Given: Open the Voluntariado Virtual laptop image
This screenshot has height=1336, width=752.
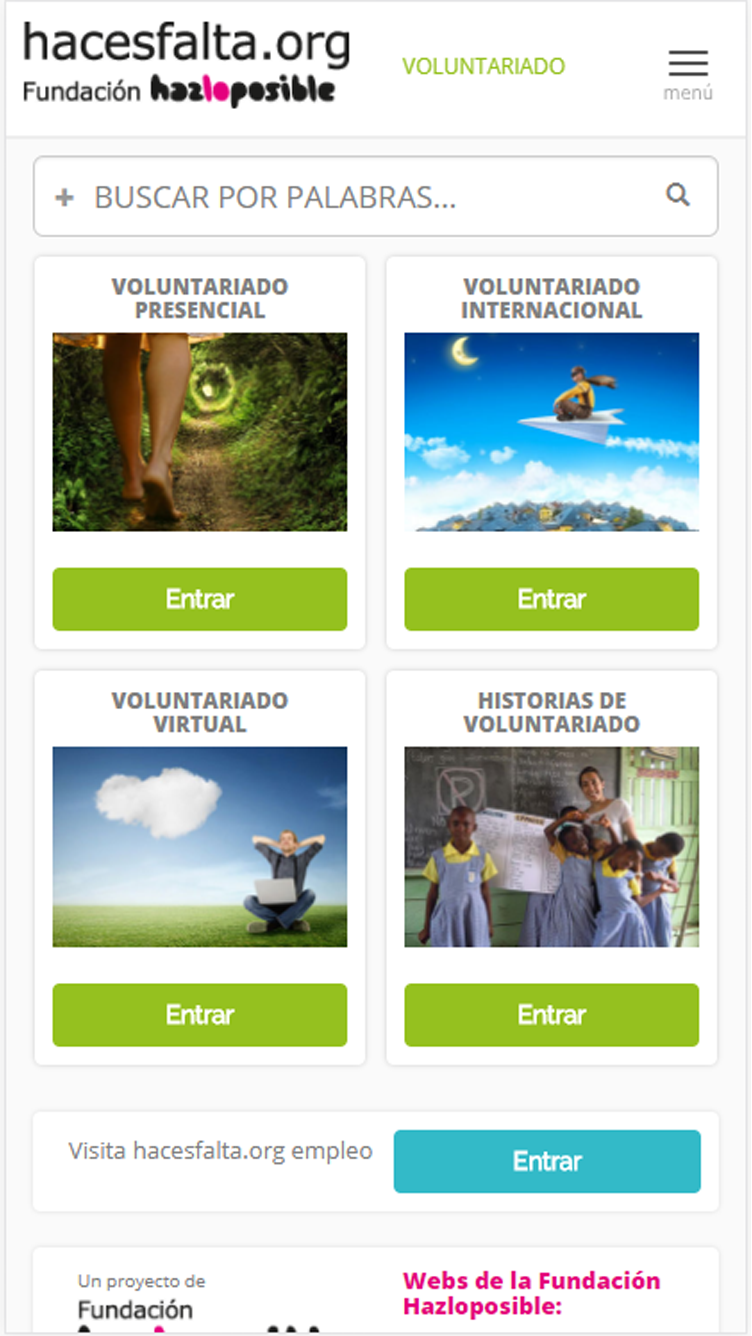Looking at the screenshot, I should tap(200, 847).
